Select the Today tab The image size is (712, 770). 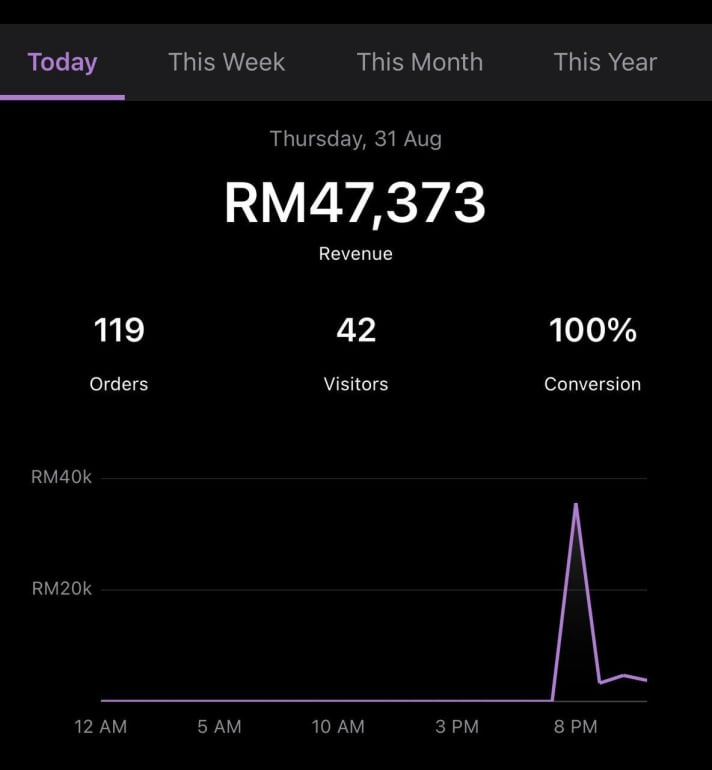pos(63,62)
